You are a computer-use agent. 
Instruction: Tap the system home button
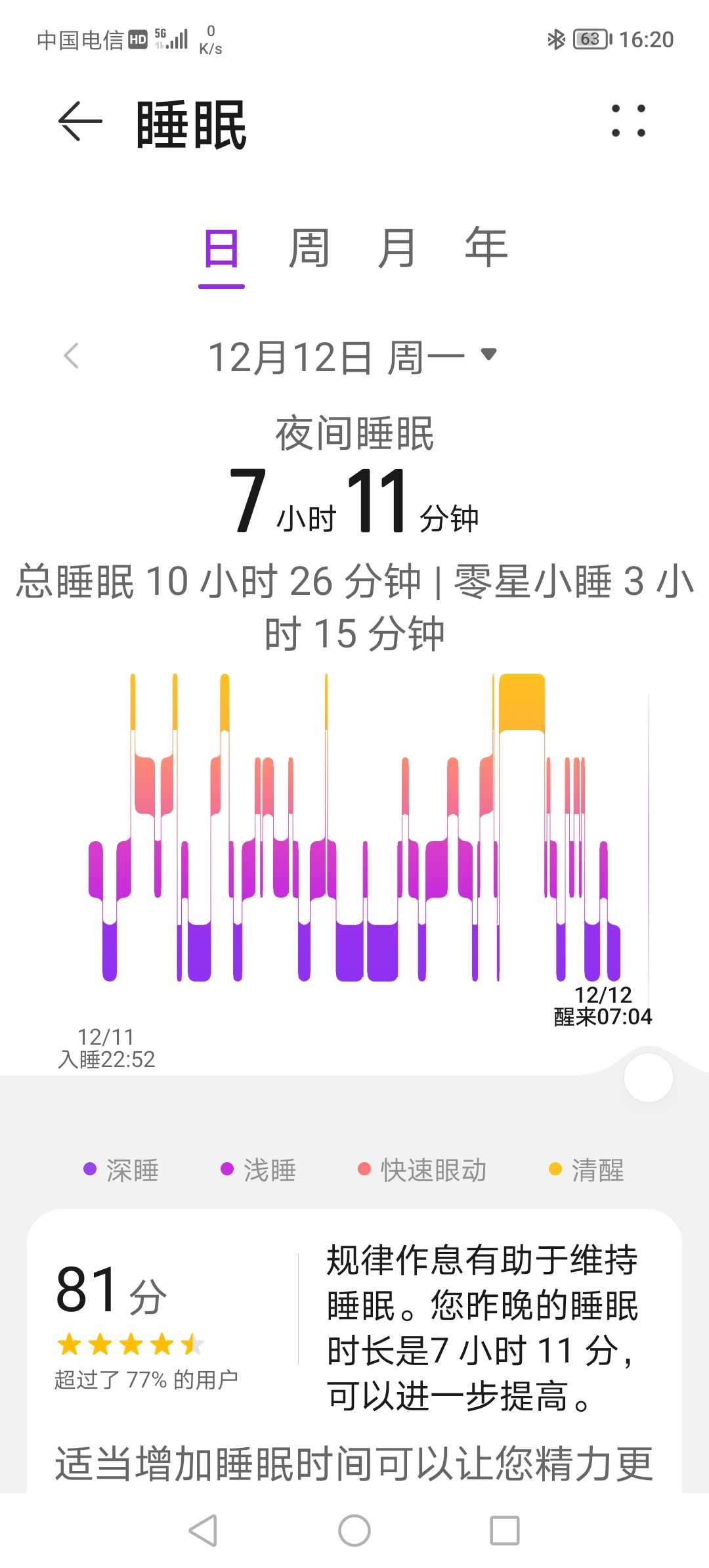(354, 1531)
